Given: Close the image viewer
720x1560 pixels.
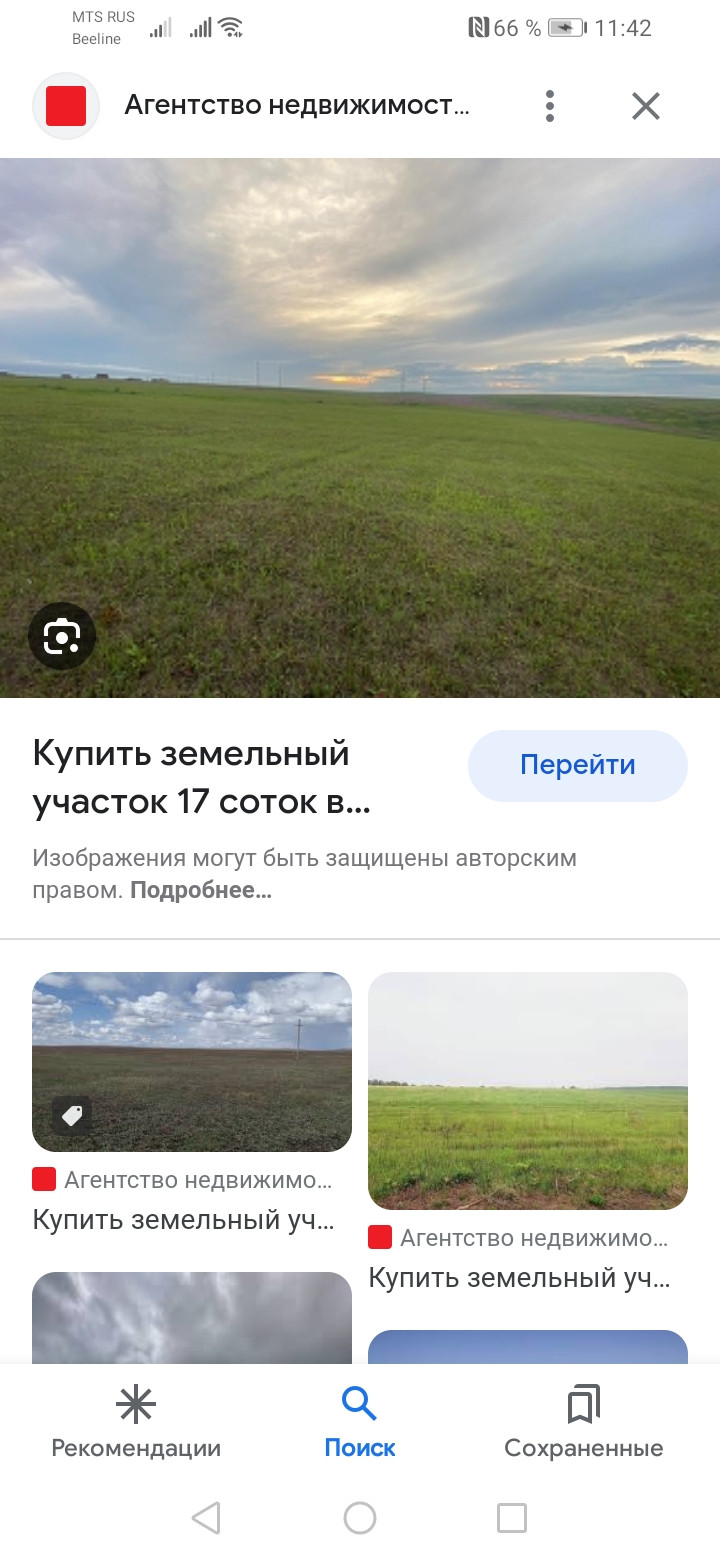Looking at the screenshot, I should (x=646, y=106).
